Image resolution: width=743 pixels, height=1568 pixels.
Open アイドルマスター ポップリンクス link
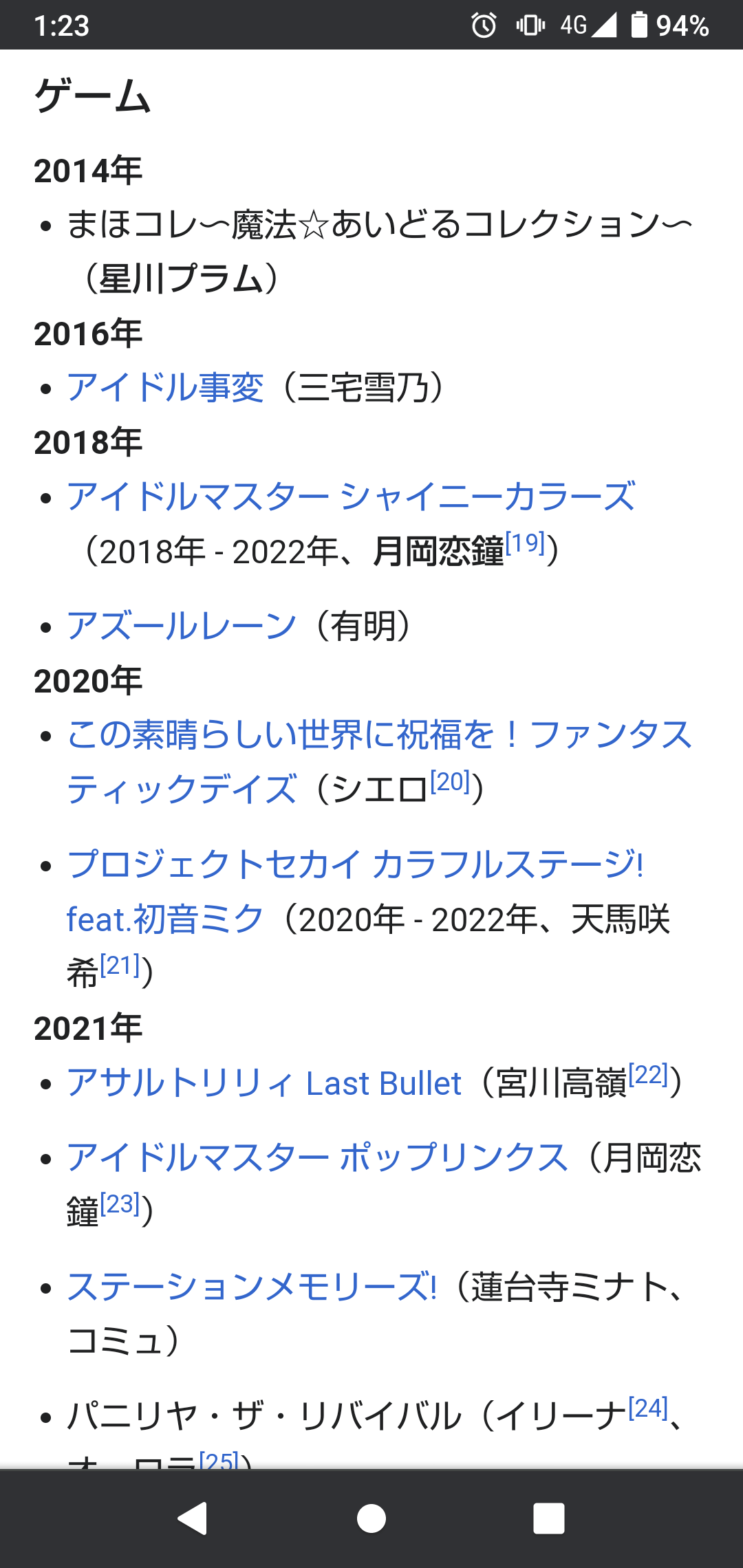(316, 1157)
